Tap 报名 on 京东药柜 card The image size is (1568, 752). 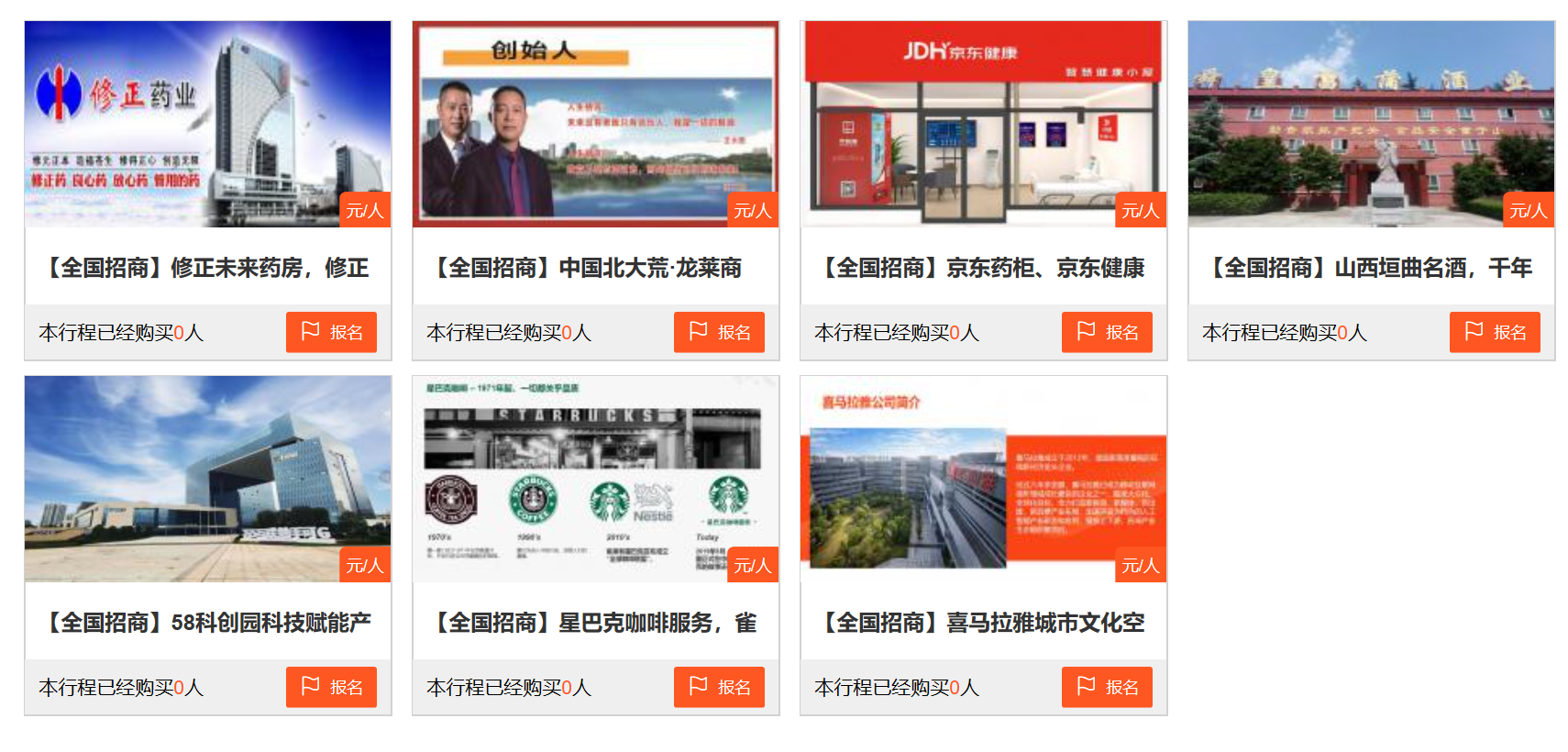click(1107, 332)
